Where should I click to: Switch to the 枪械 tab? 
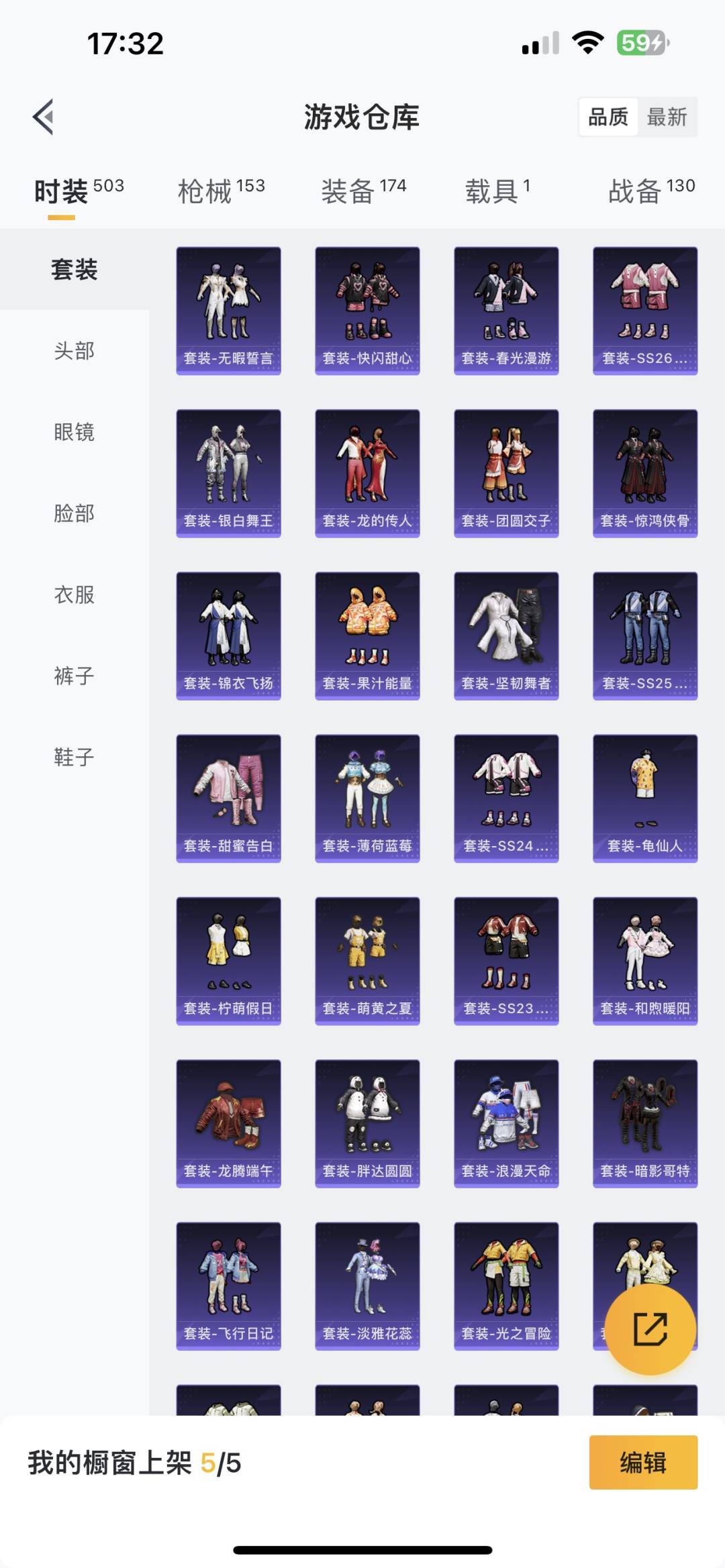[x=221, y=191]
